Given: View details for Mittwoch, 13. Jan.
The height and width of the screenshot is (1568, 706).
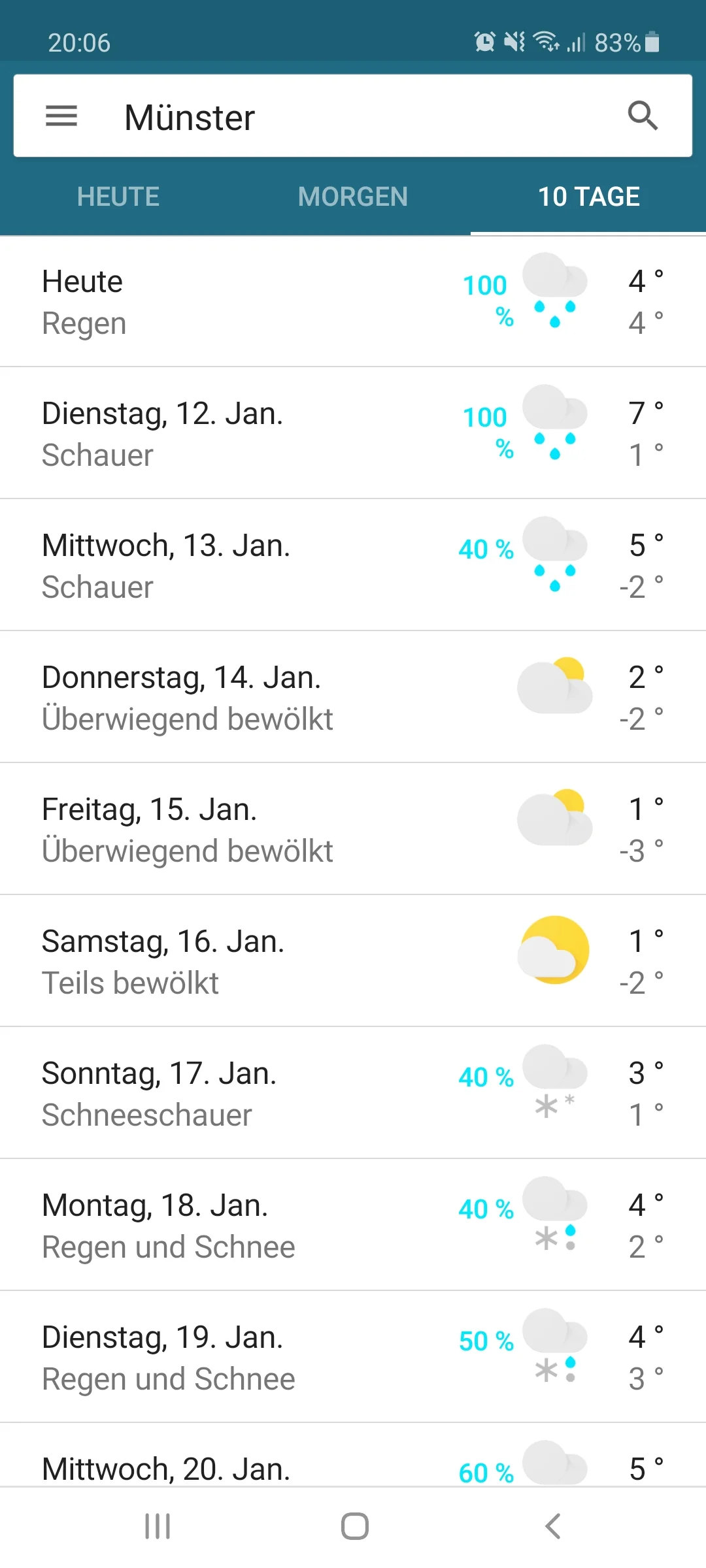Looking at the screenshot, I should [353, 566].
